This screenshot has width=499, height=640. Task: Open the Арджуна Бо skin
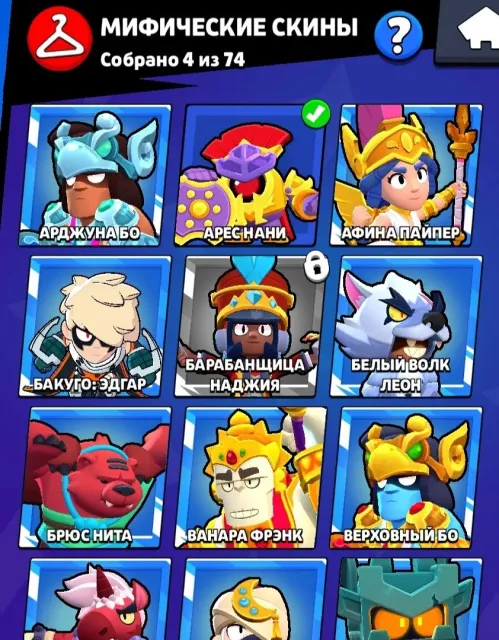[95, 175]
